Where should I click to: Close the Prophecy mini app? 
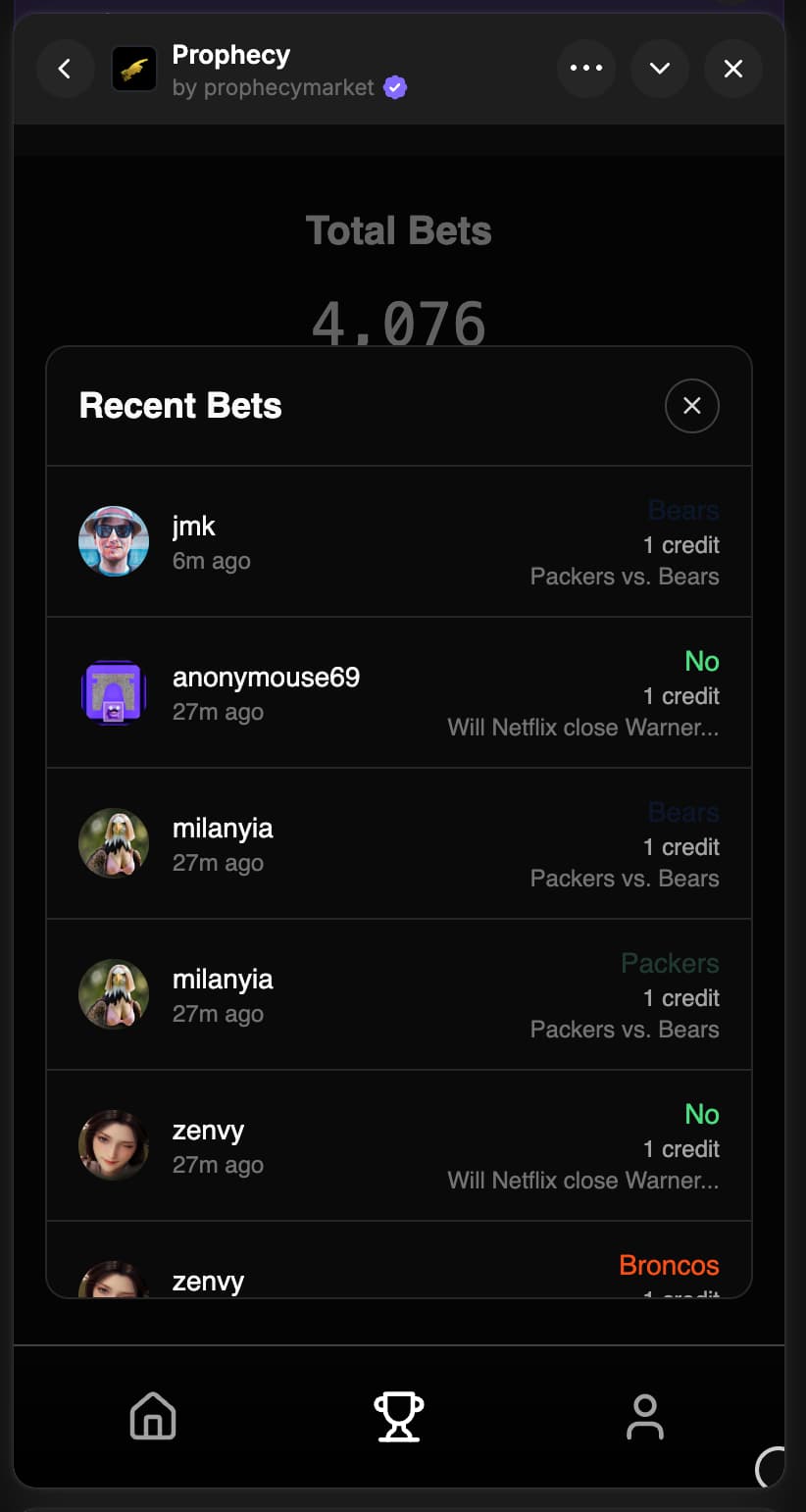[x=732, y=69]
